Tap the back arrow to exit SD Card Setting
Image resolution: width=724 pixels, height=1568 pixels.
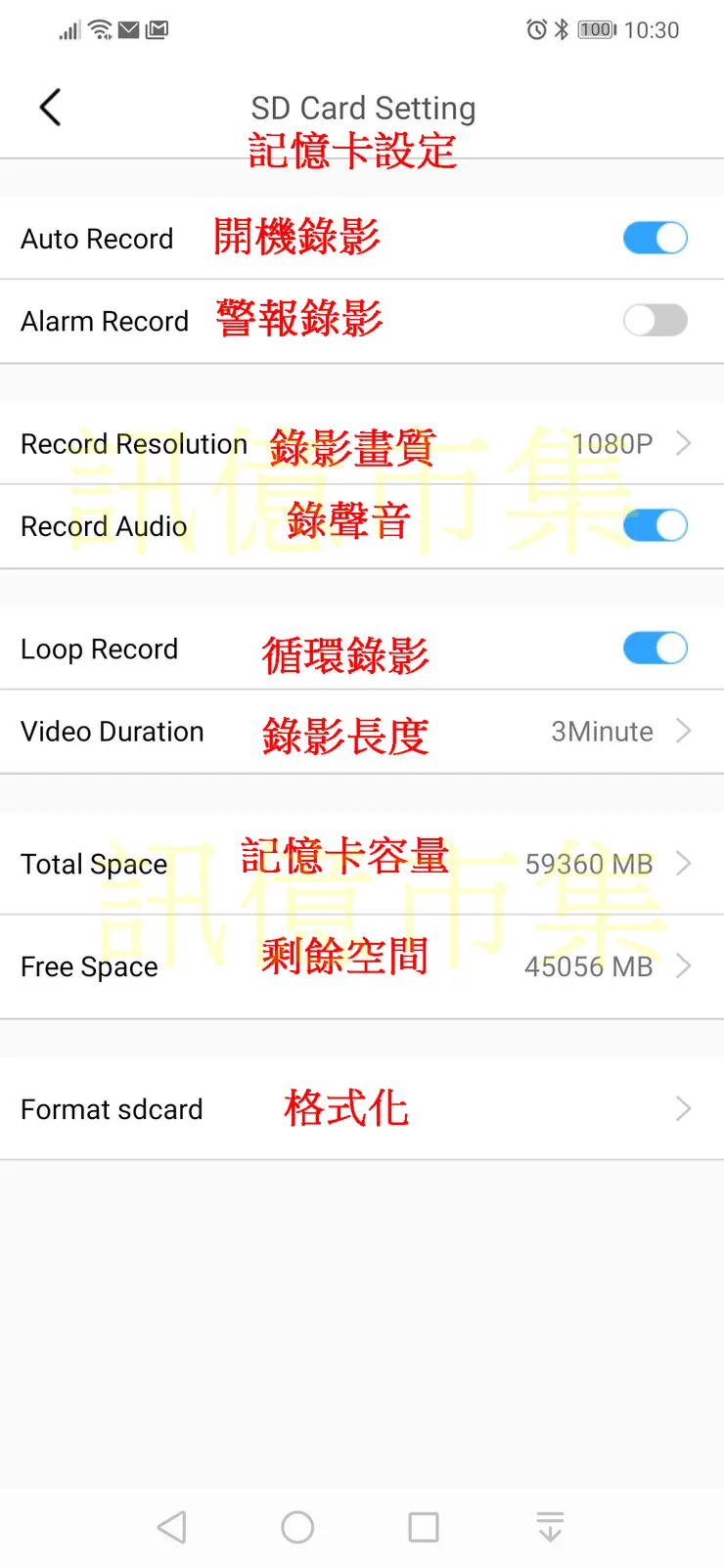(50, 108)
